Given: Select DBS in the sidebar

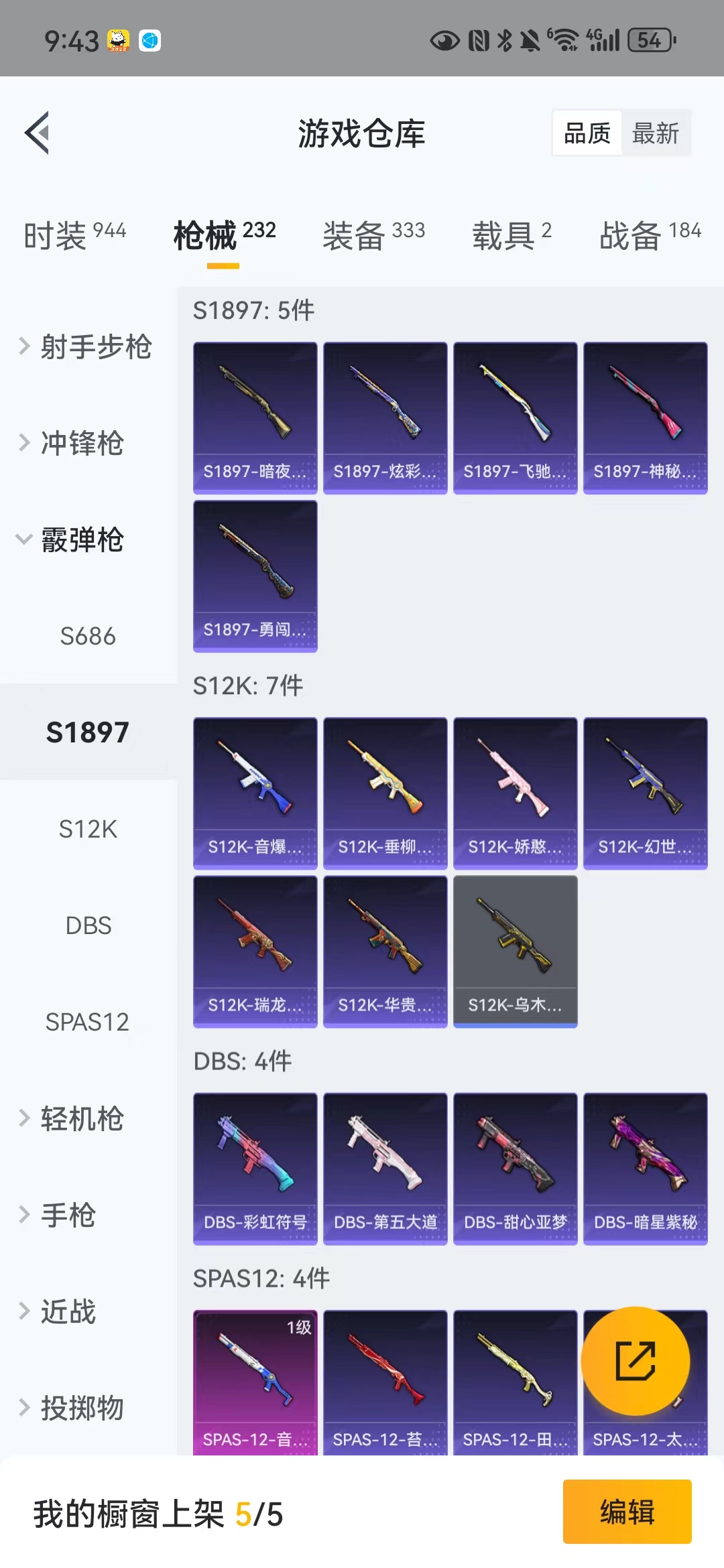Looking at the screenshot, I should click(x=88, y=925).
